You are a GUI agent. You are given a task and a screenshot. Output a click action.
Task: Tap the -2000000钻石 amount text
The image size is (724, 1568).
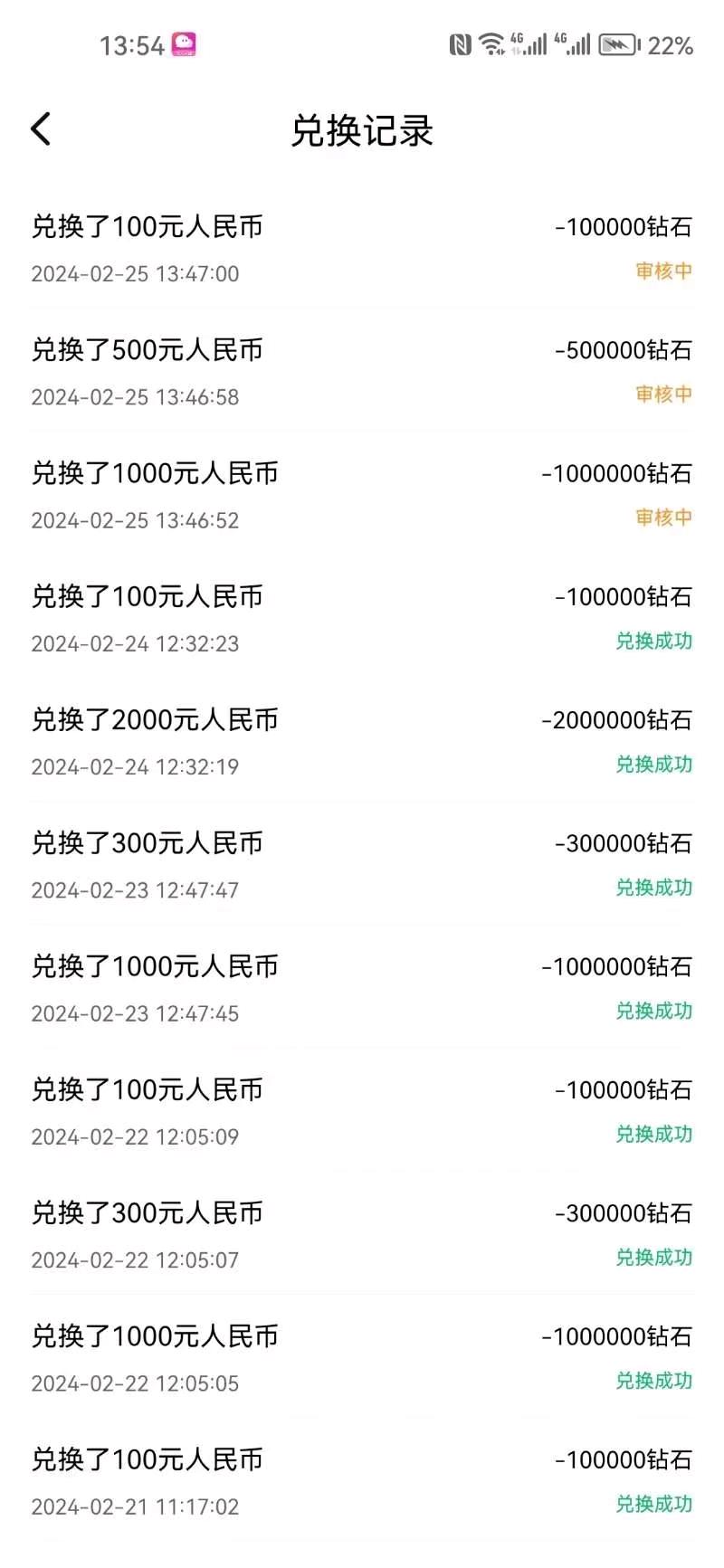click(617, 720)
